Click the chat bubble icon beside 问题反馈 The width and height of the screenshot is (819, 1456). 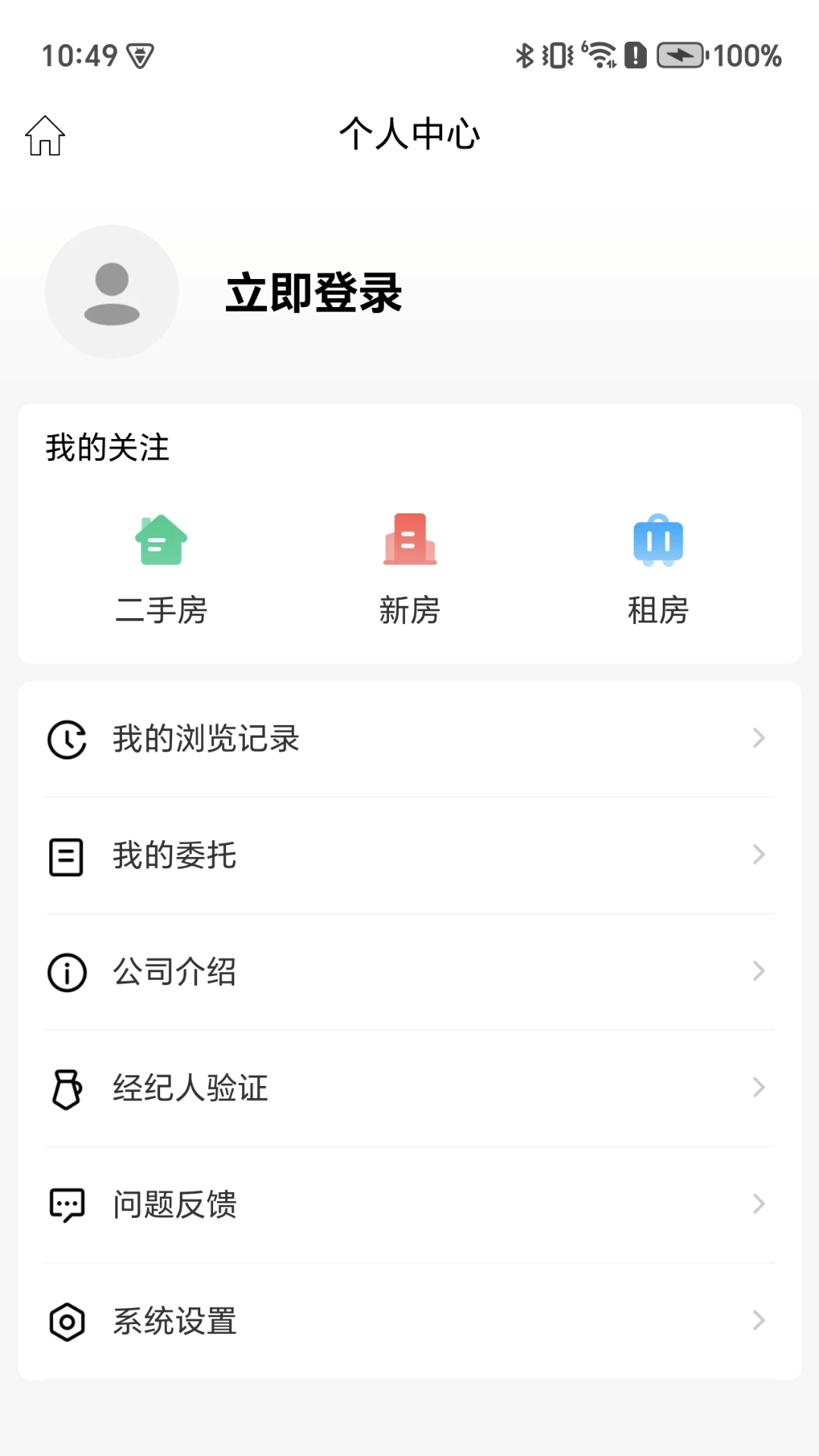pos(67,1204)
